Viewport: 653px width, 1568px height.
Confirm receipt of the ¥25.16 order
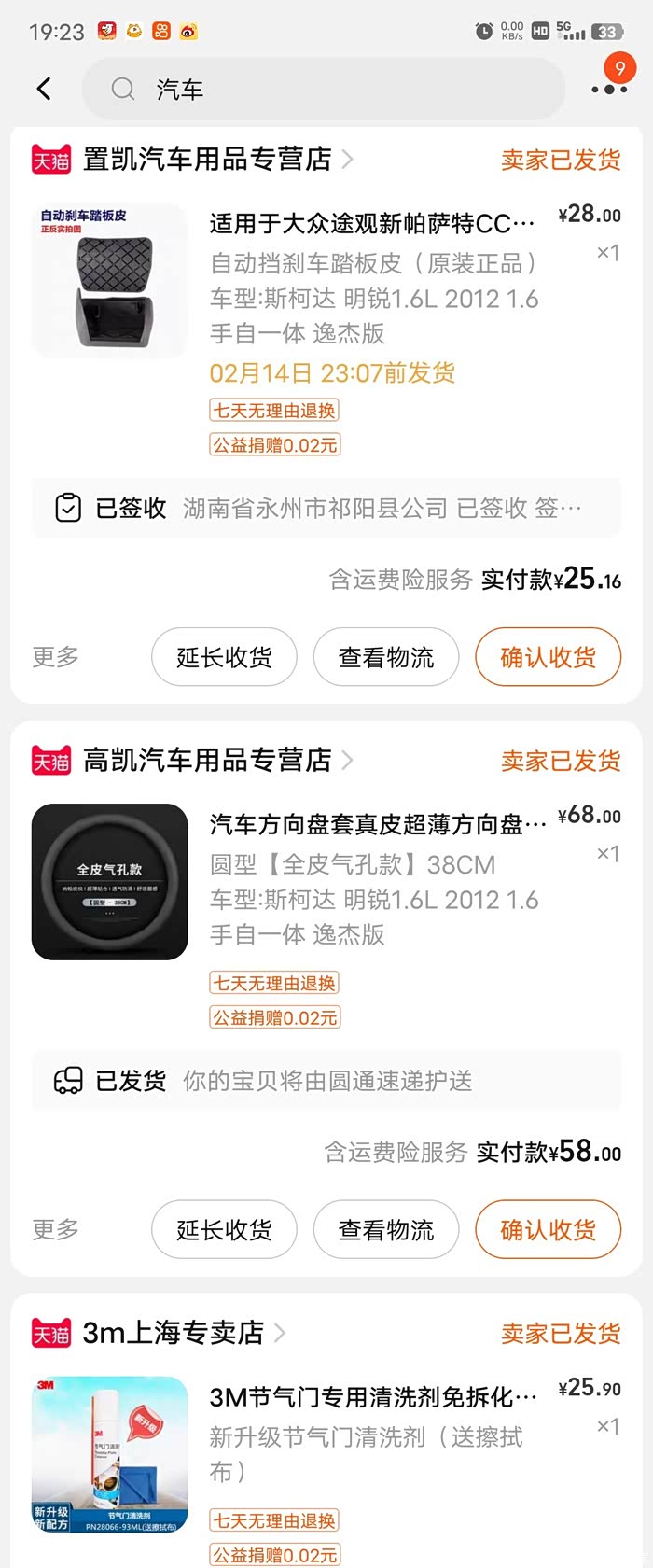coord(548,657)
